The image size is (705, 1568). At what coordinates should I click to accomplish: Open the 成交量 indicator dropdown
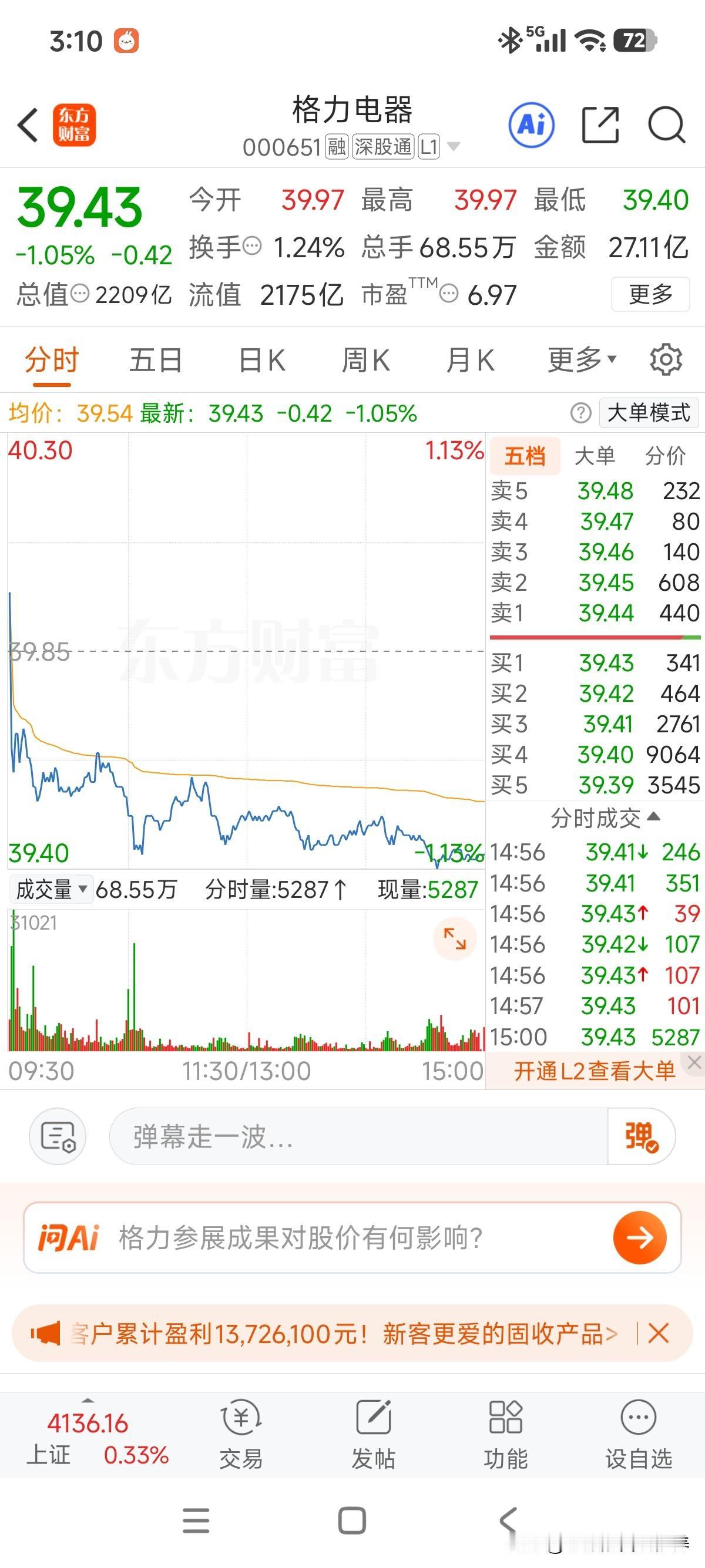pos(51,889)
